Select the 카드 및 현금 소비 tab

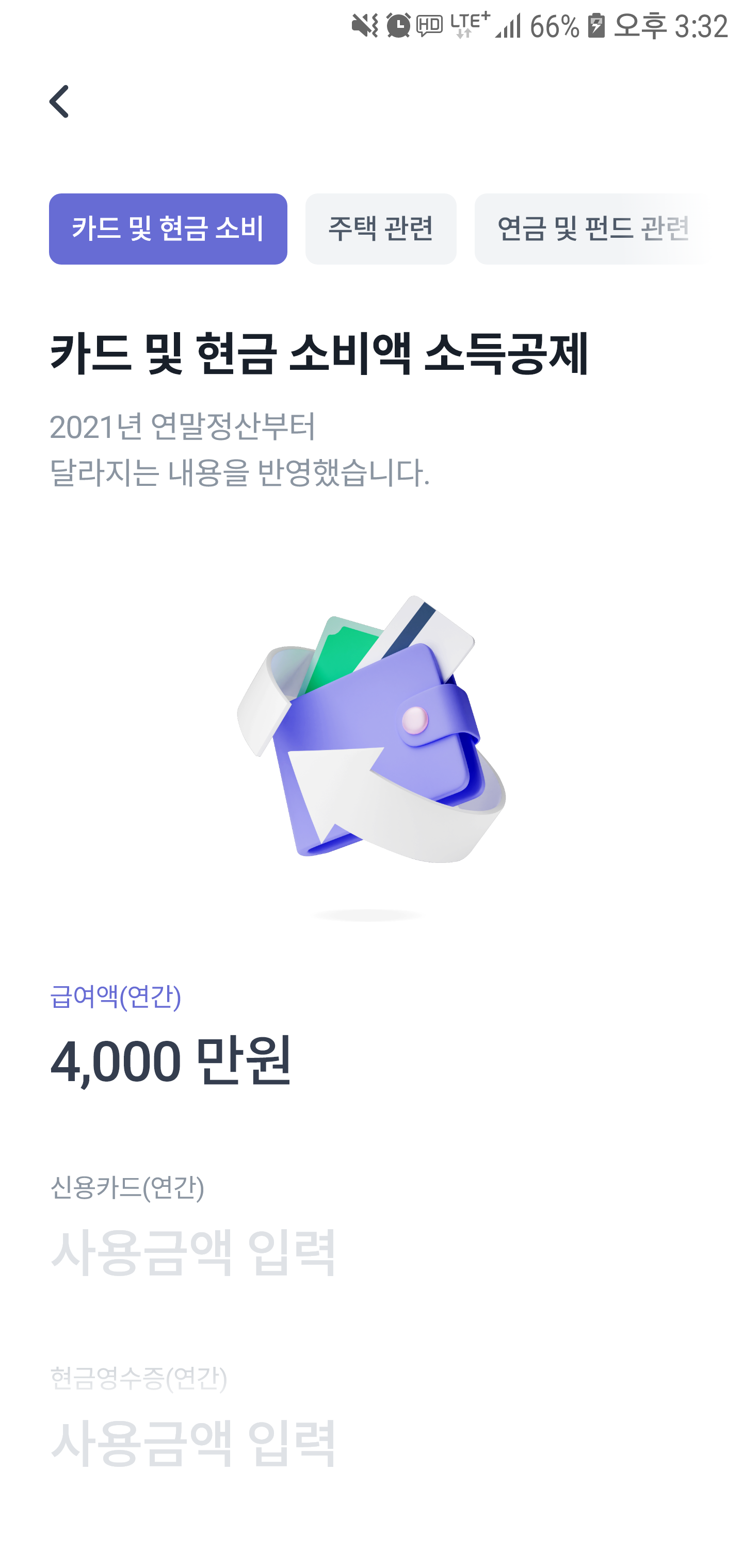(168, 228)
